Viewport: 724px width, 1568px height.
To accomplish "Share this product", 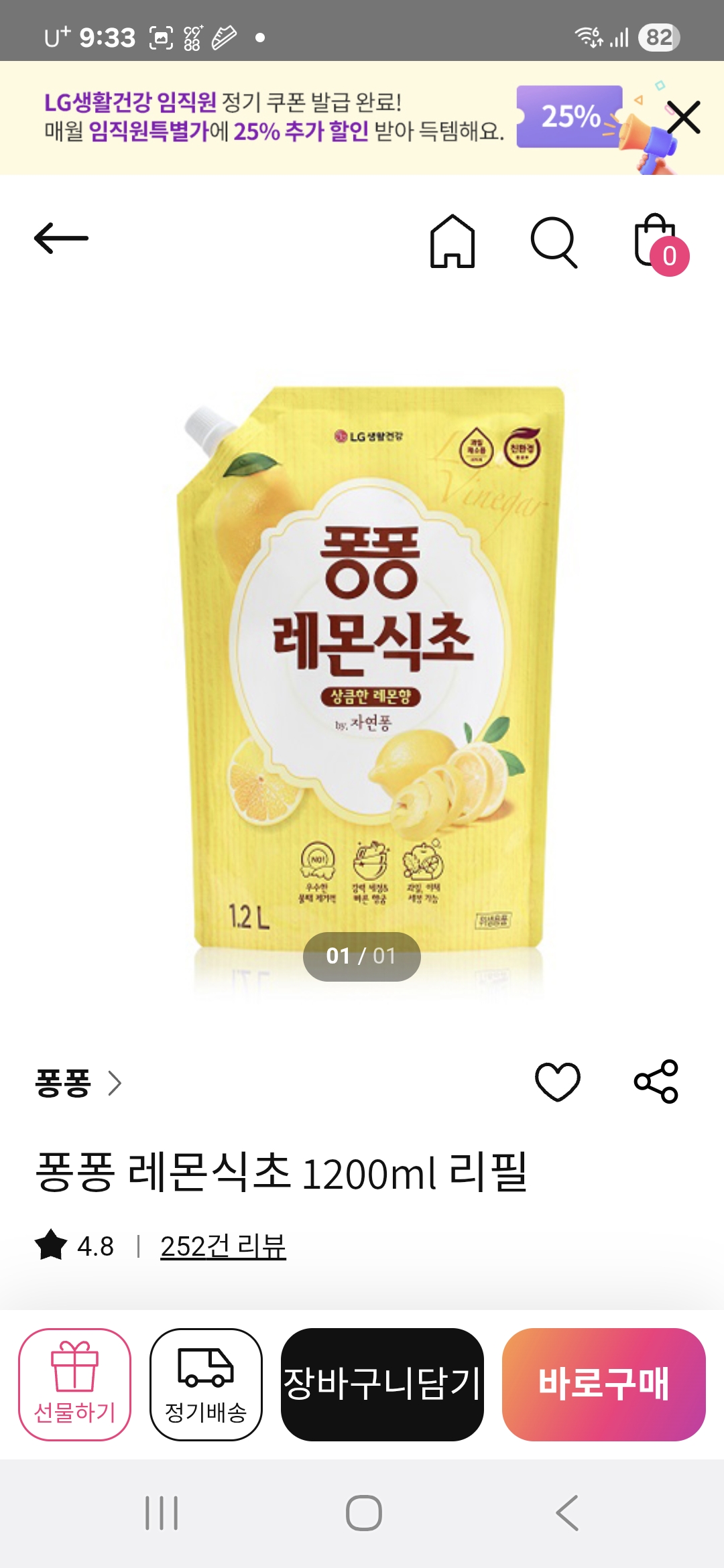I will point(656,1082).
